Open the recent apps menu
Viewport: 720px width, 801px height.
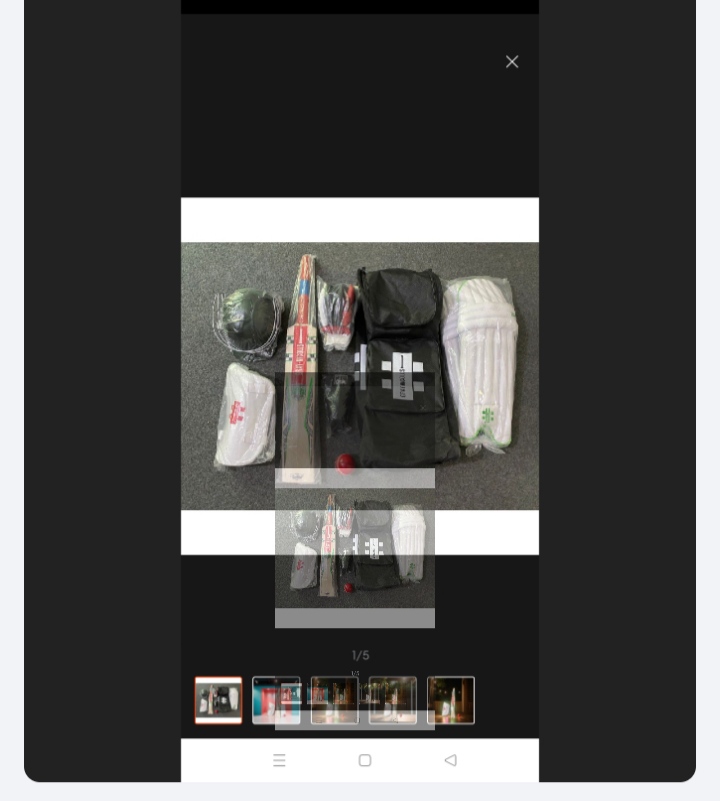click(279, 760)
